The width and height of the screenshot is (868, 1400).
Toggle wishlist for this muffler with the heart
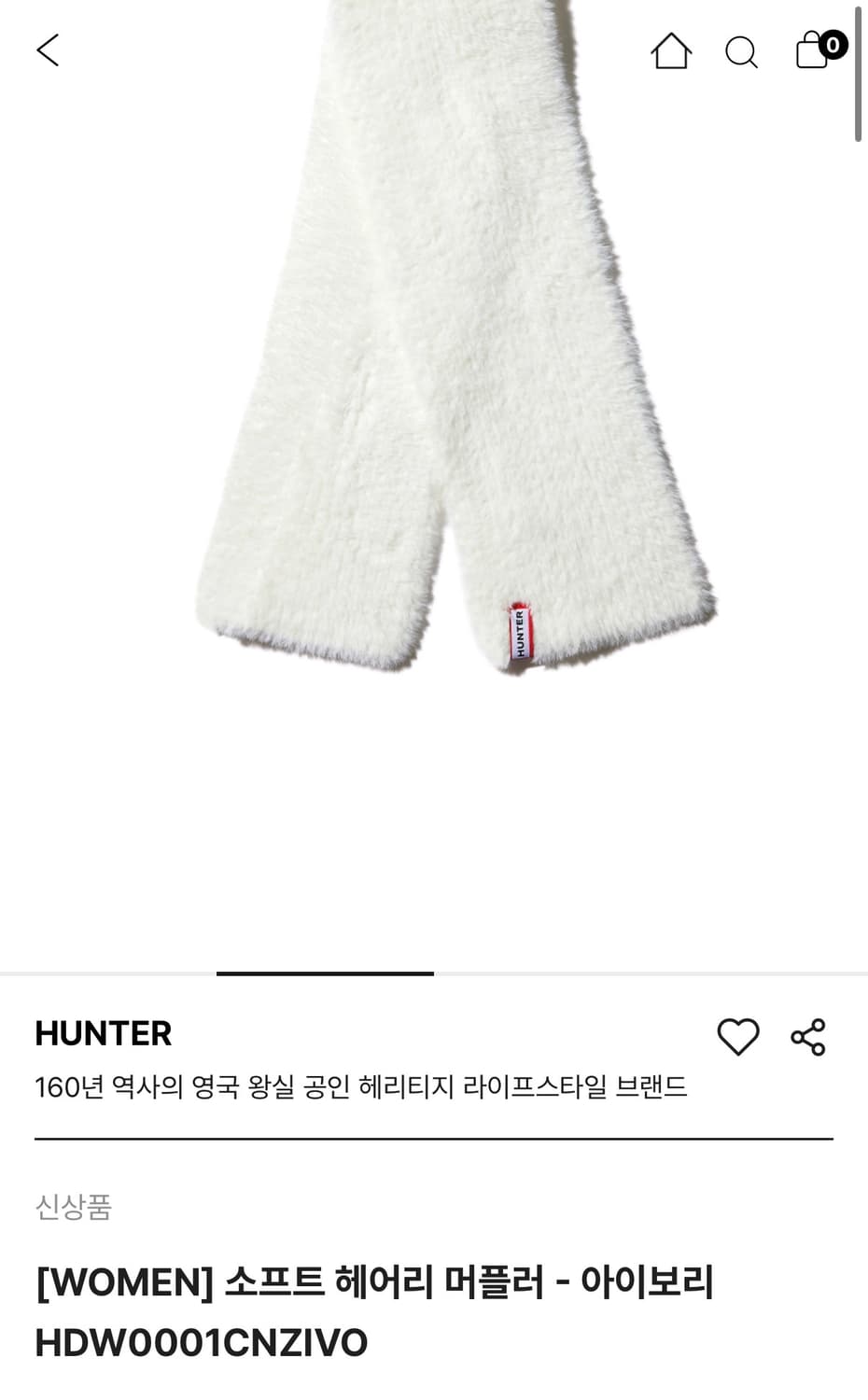pos(738,1035)
